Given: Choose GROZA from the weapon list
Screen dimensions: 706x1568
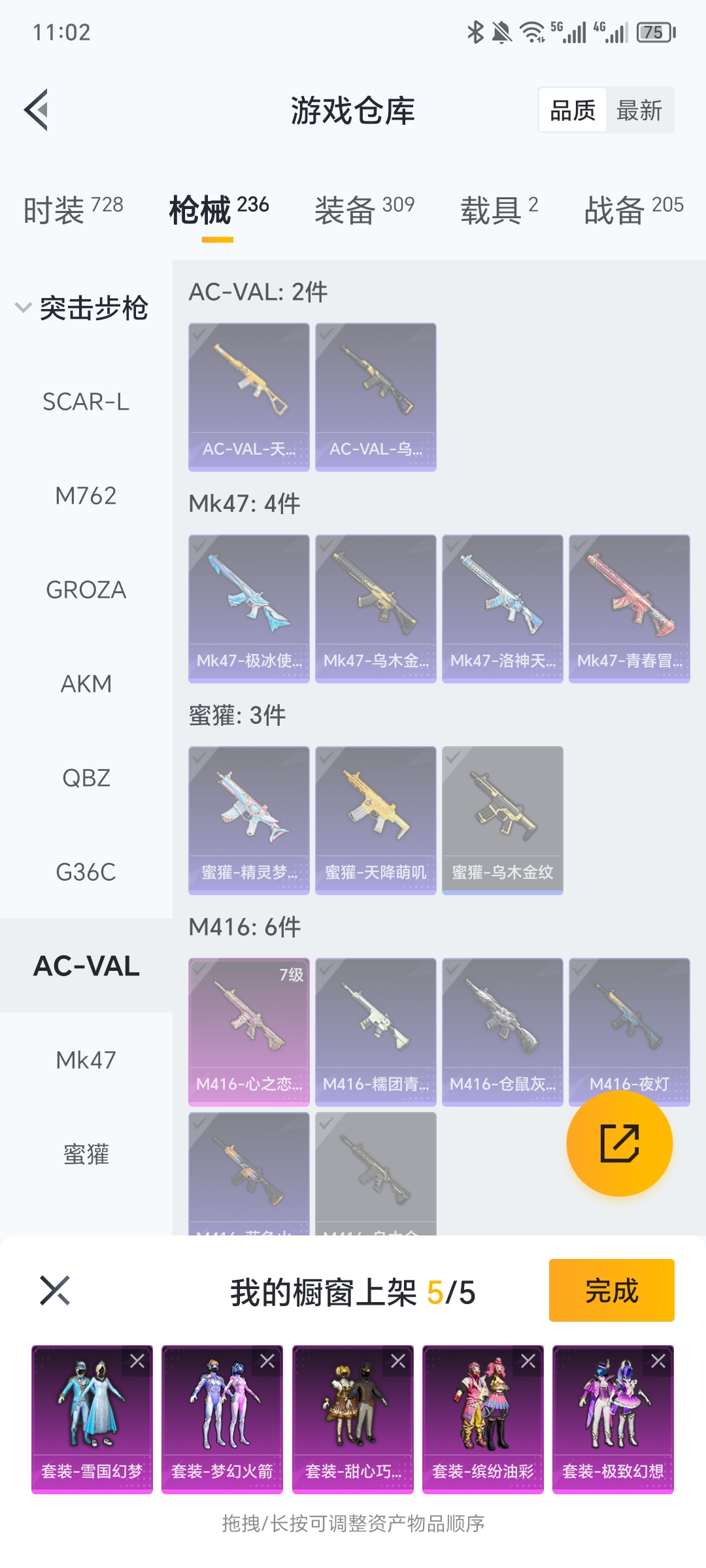Looking at the screenshot, I should click(x=86, y=590).
